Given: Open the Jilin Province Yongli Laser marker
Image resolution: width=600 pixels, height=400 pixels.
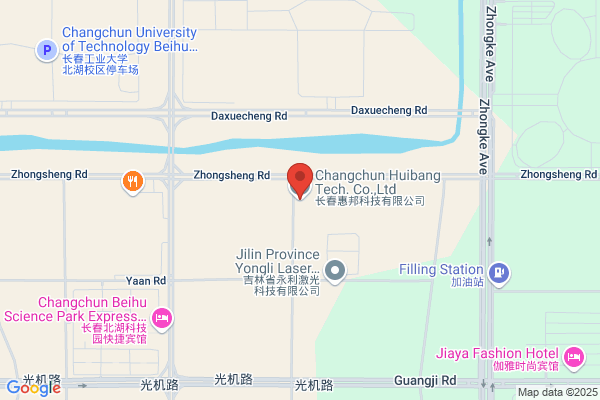Looking at the screenshot, I should click(335, 271).
